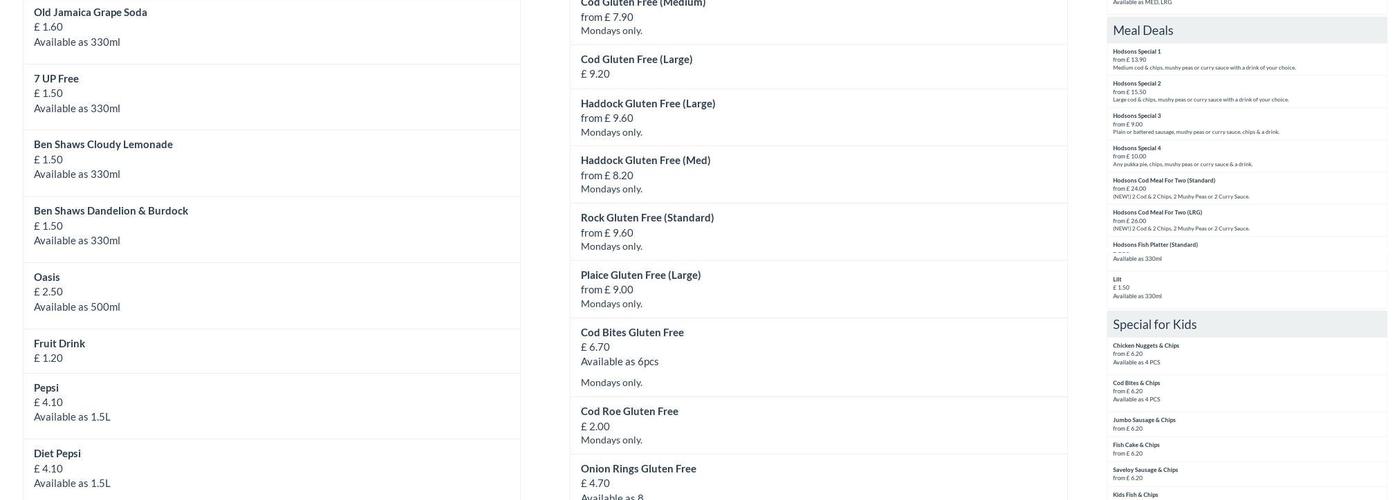1400x500 pixels.
Task: Select Haddock Gluten Free (Large)
Action: pyautogui.click(x=648, y=104)
